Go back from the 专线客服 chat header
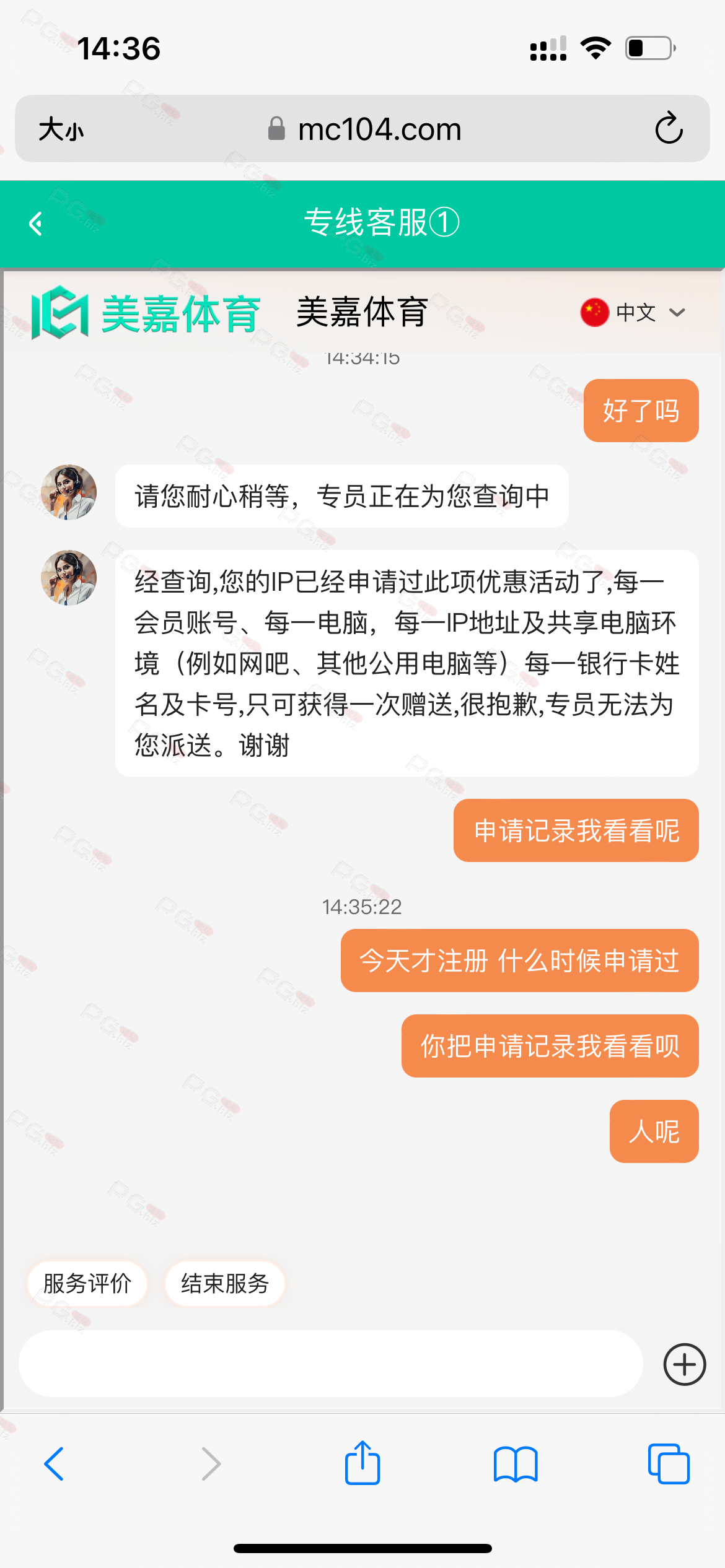The width and height of the screenshot is (725, 1568). pyautogui.click(x=36, y=224)
